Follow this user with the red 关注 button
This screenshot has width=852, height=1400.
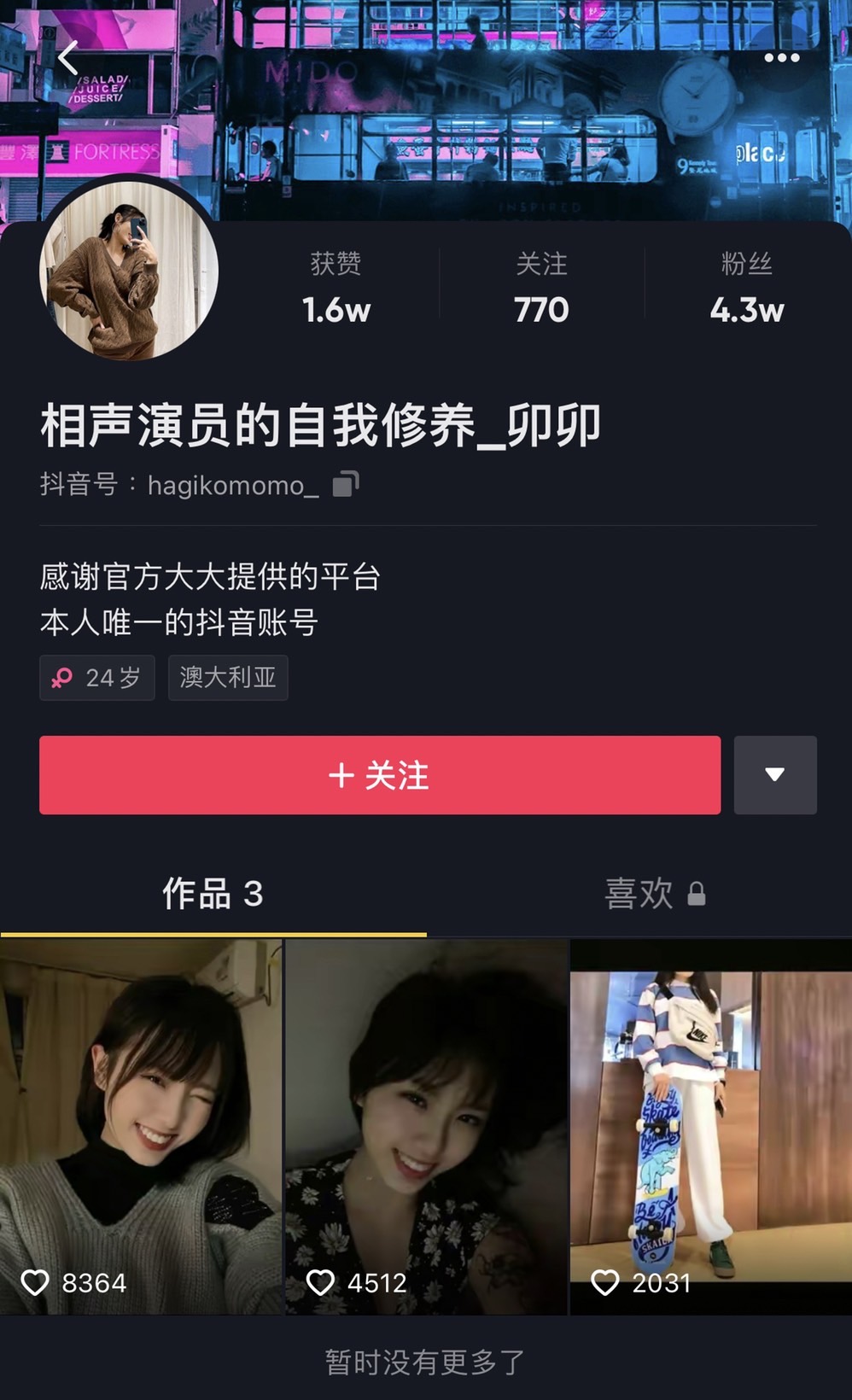tap(380, 775)
